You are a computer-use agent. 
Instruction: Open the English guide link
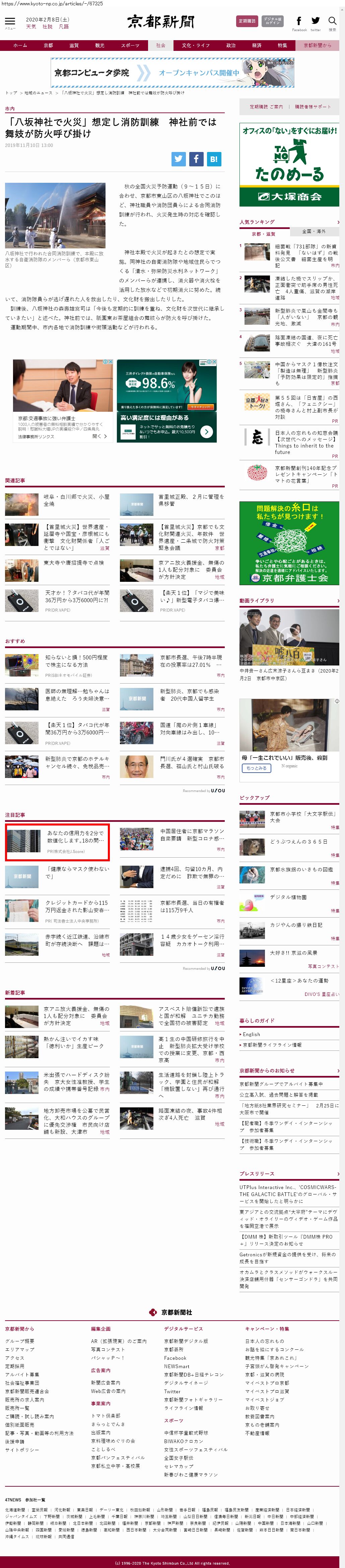251,1034
